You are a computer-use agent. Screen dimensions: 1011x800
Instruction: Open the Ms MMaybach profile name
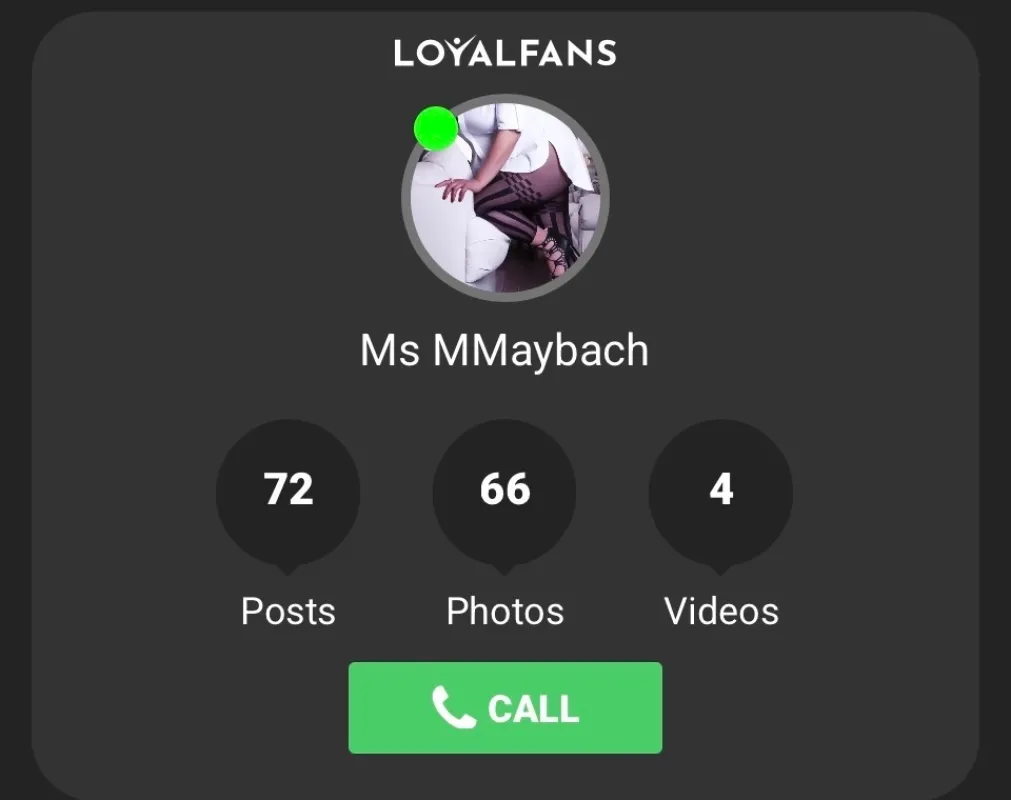[x=504, y=351]
